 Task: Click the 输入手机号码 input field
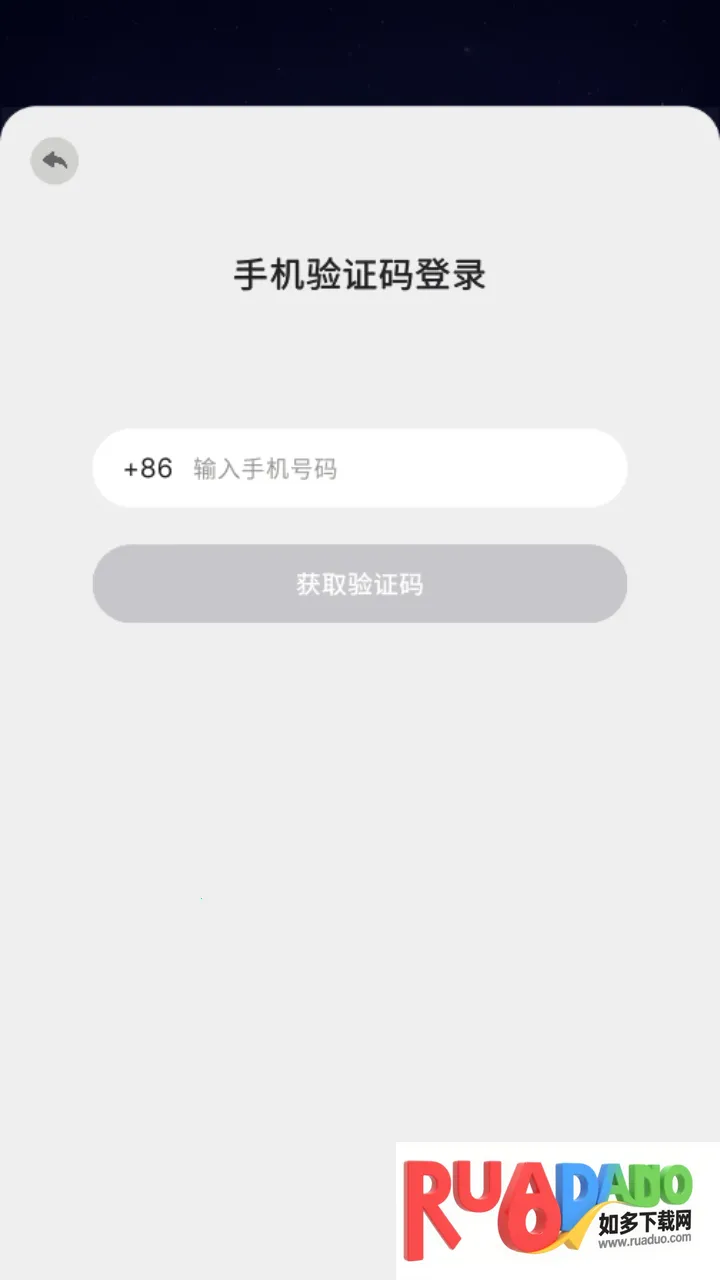tap(265, 468)
